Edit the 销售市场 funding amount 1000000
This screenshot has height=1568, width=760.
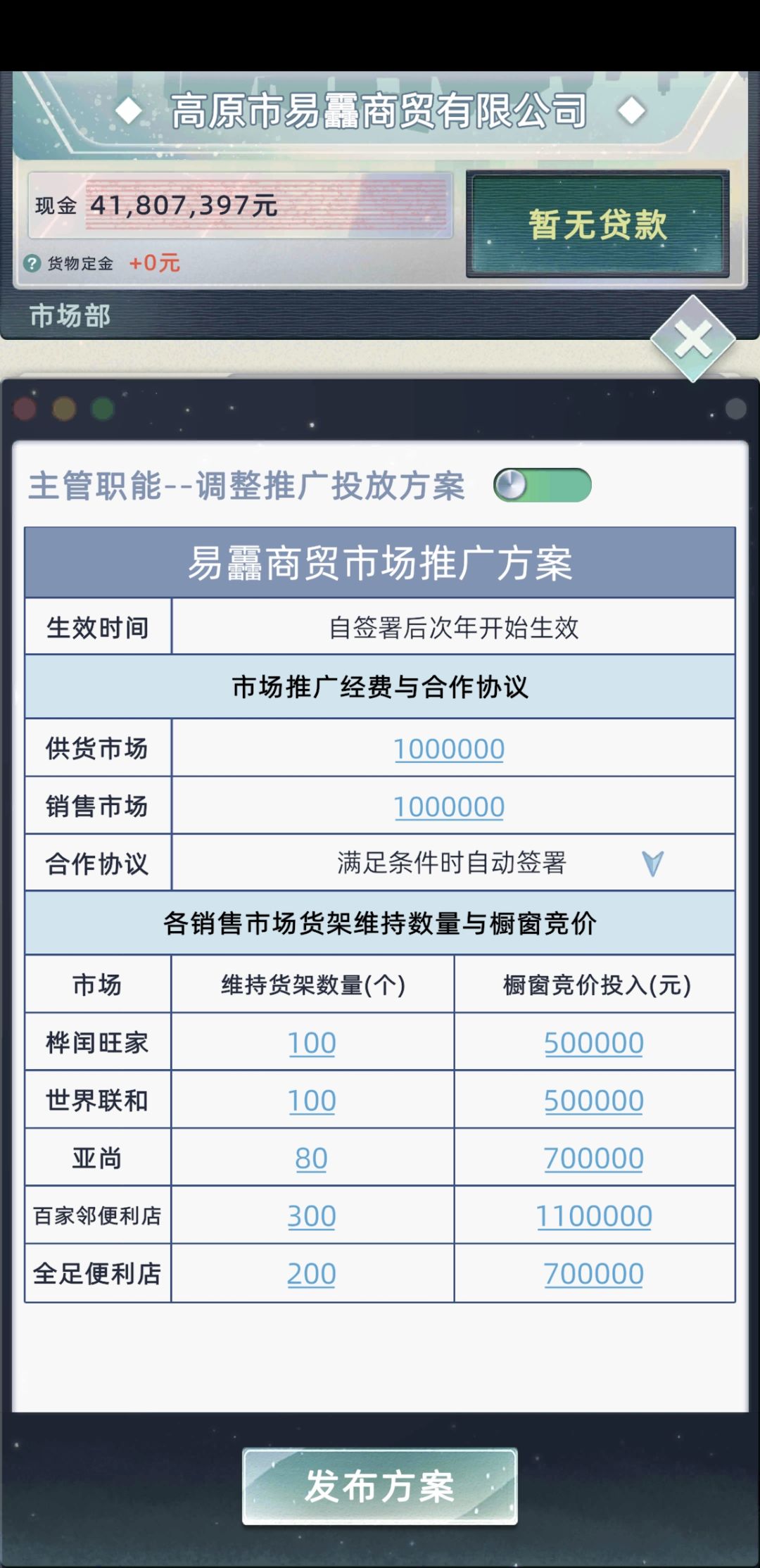click(448, 807)
